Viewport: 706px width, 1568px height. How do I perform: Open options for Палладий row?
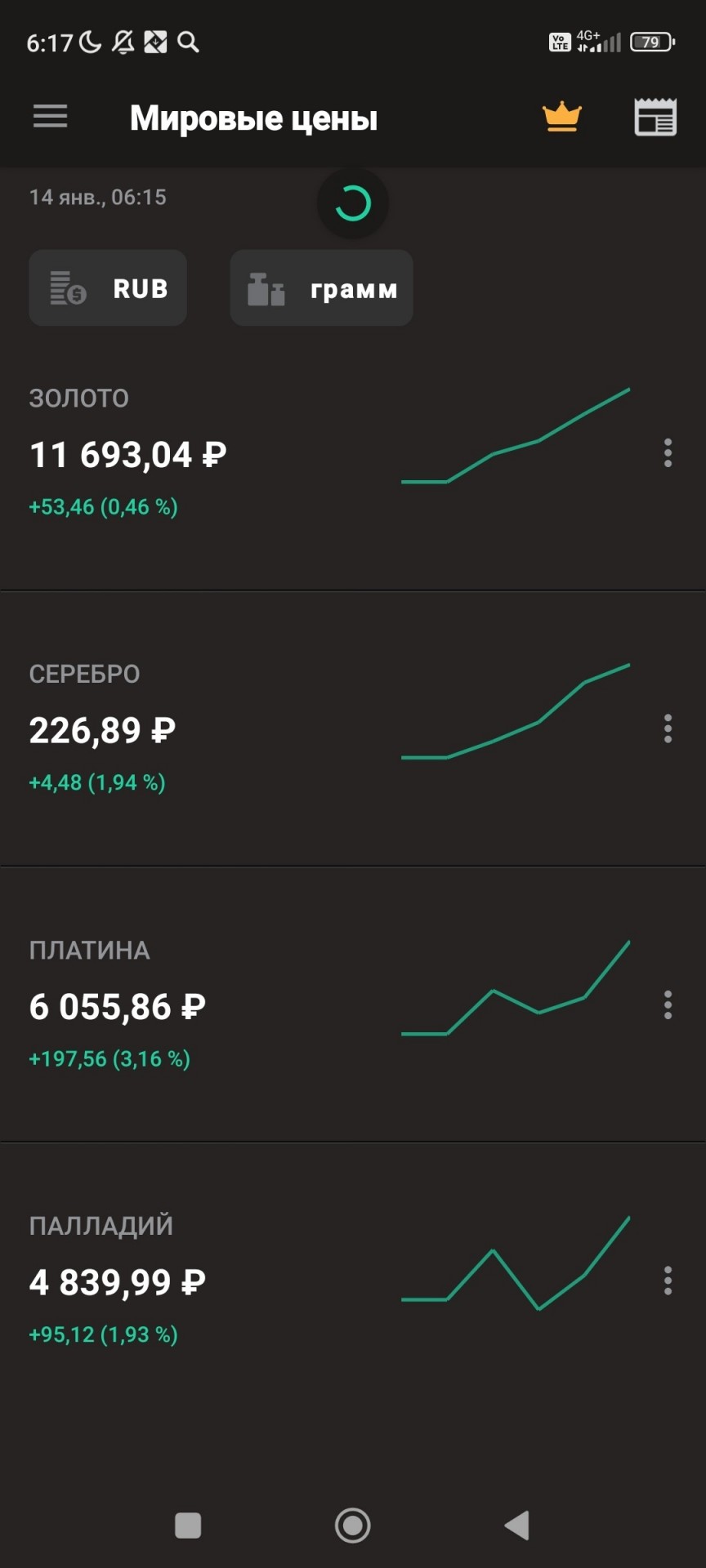coord(668,1281)
